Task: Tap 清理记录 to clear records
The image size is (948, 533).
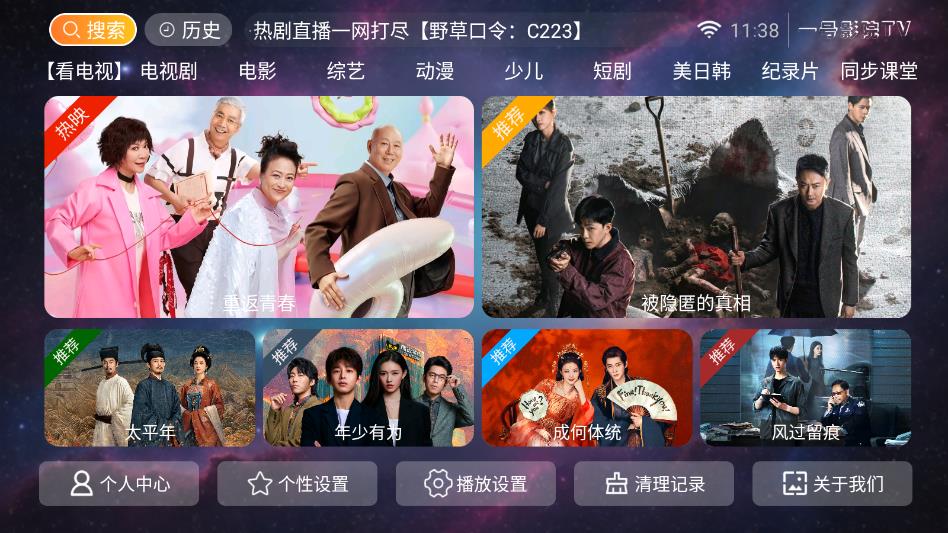Action: (654, 484)
